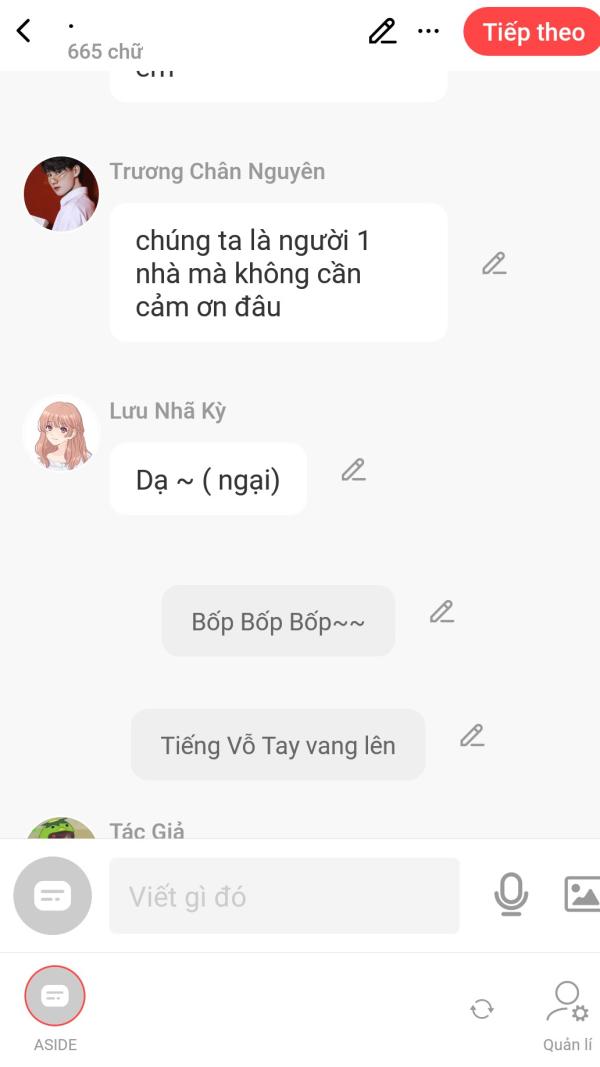Tap the grey speaker bubble beside the input
This screenshot has height=1067, width=600.
click(x=52, y=896)
